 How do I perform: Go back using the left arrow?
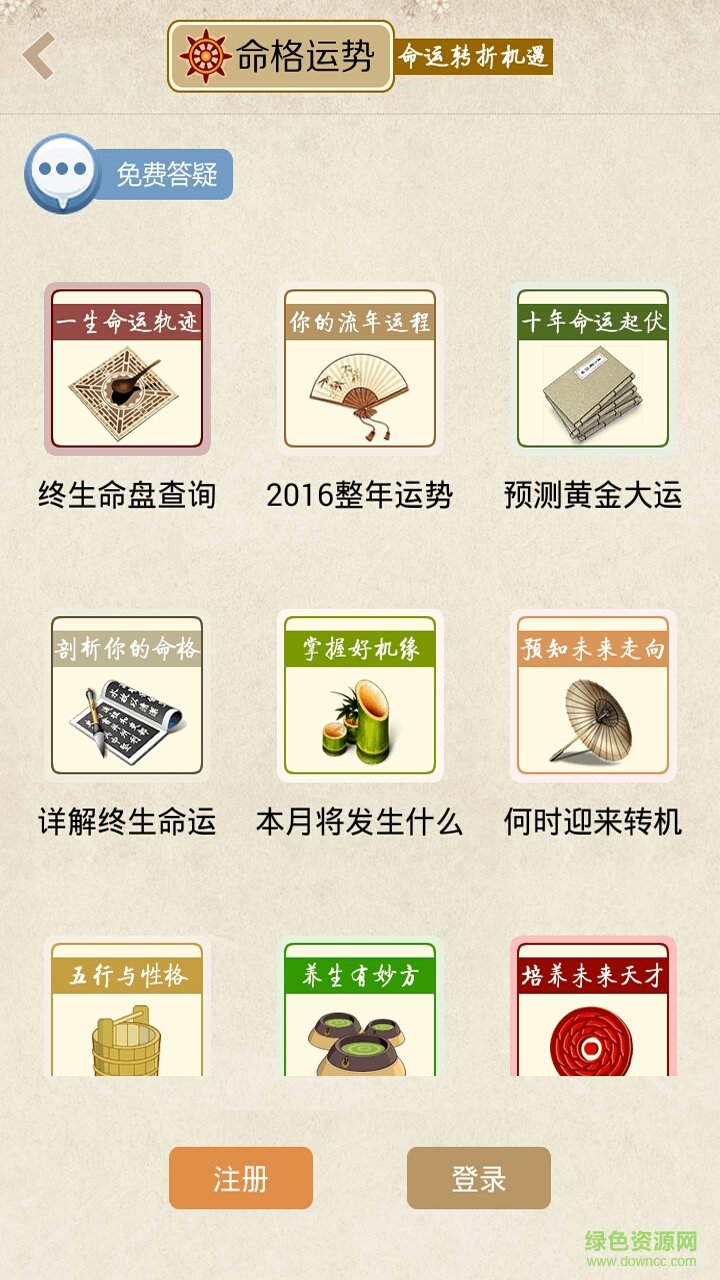point(40,55)
